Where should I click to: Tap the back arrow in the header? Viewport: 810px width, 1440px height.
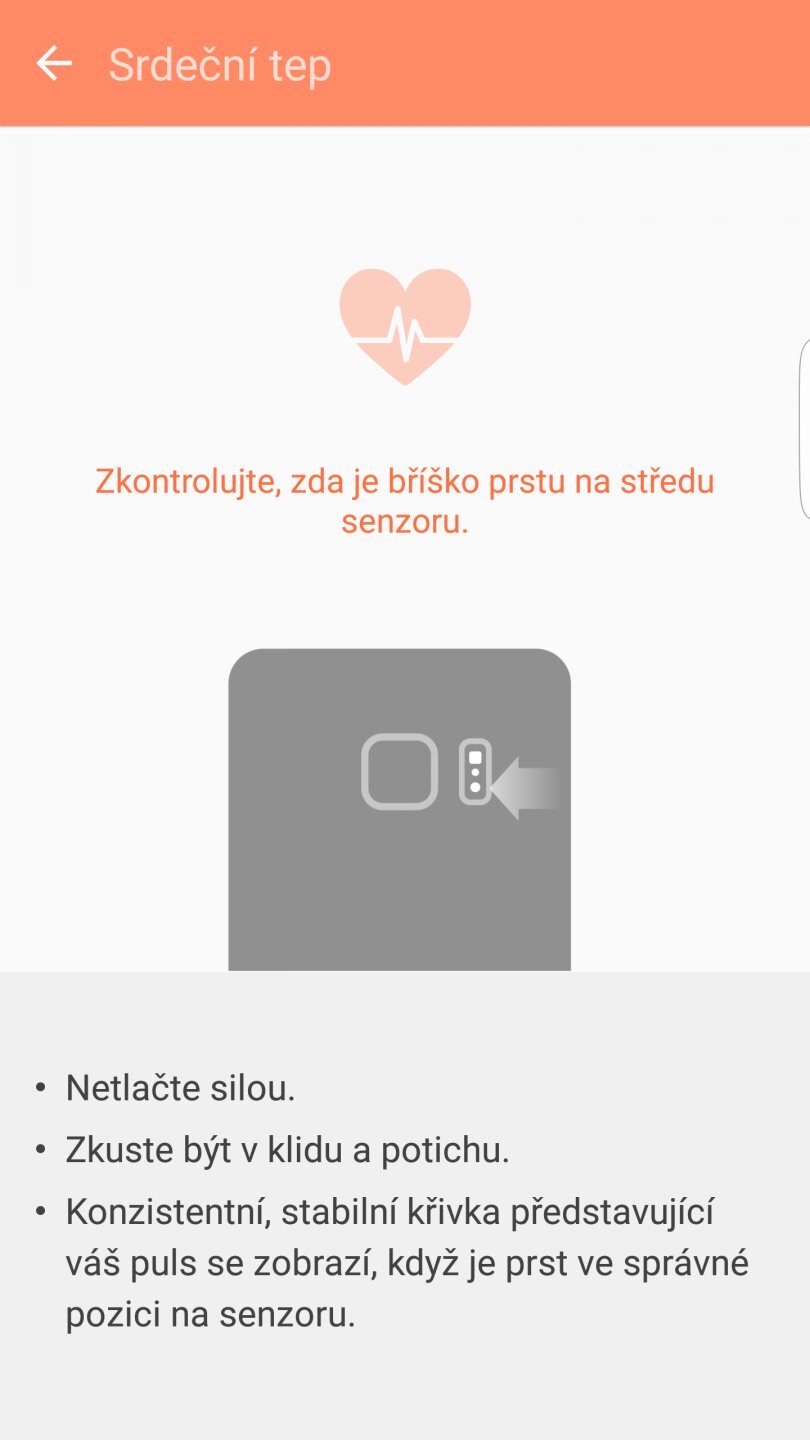click(x=55, y=63)
